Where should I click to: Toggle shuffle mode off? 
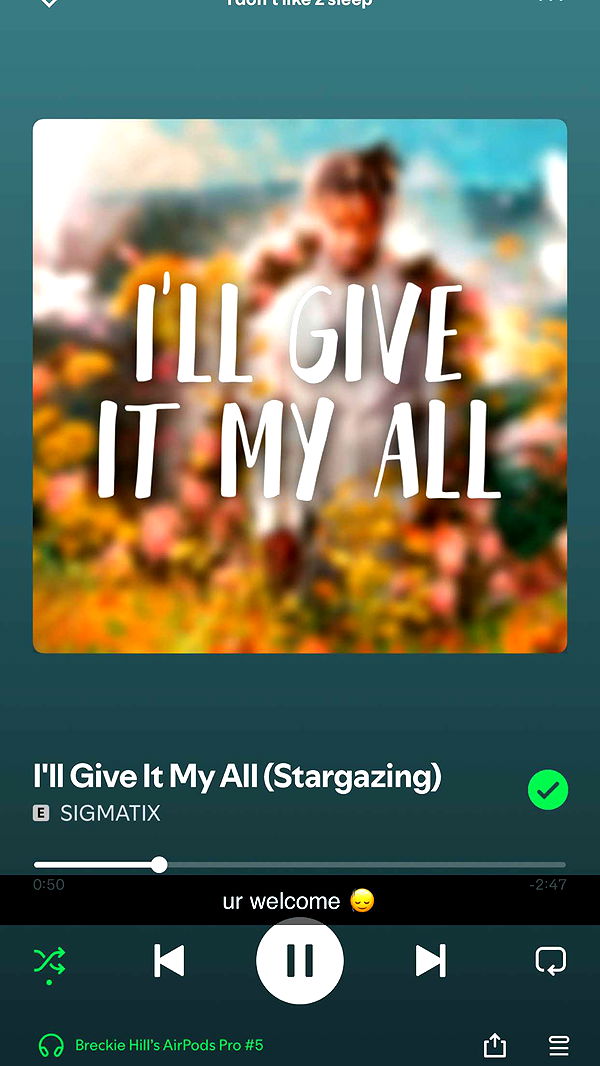coord(49,961)
